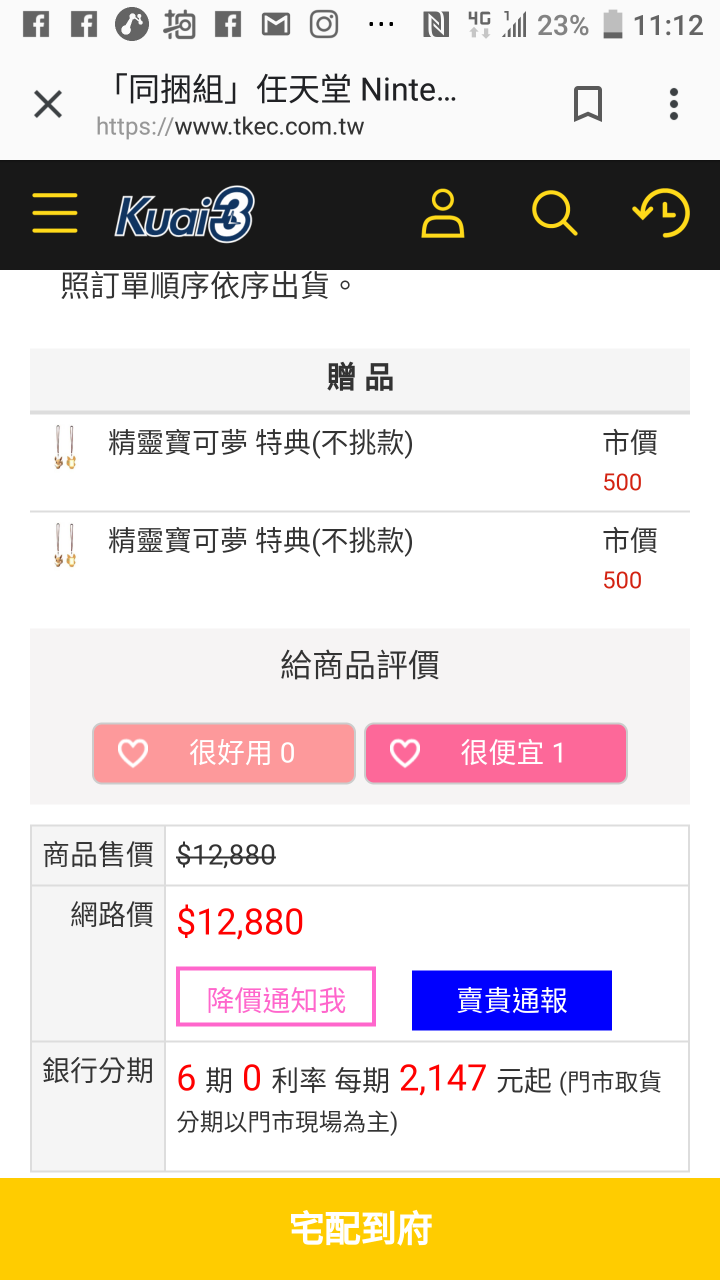
Task: Open the hamburger menu
Action: click(x=55, y=213)
